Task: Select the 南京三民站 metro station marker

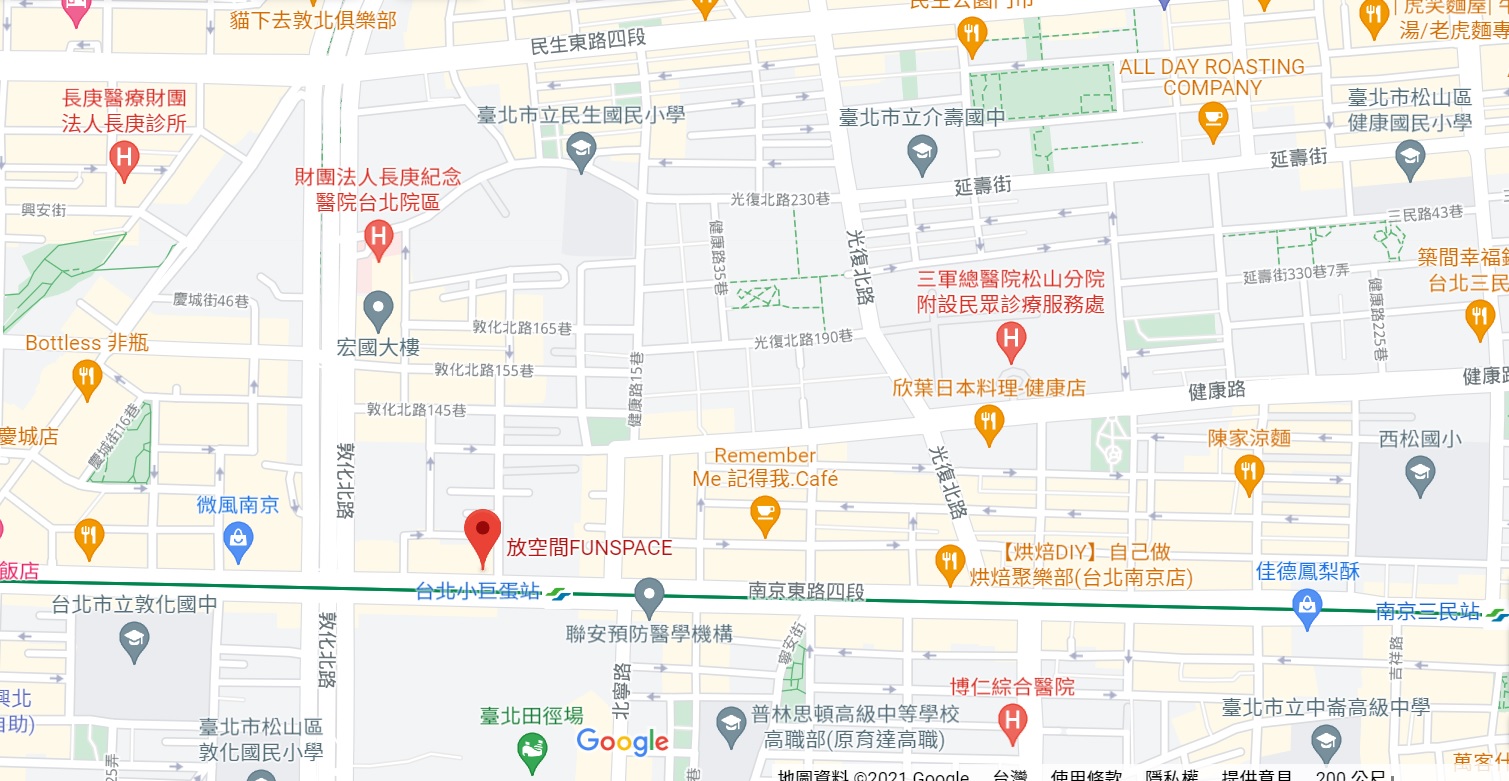Action: click(1497, 612)
